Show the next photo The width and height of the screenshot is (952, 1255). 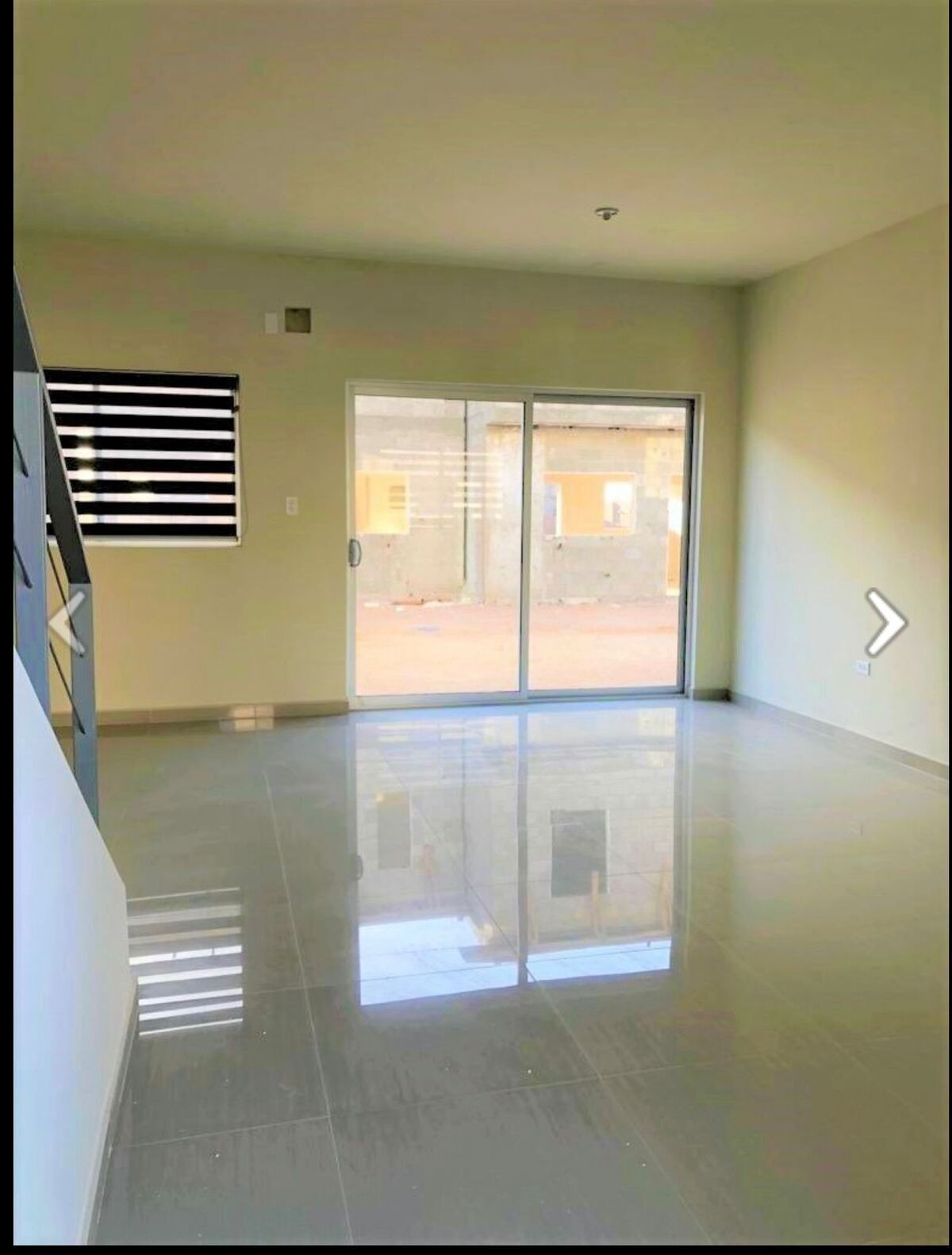pyautogui.click(x=885, y=622)
